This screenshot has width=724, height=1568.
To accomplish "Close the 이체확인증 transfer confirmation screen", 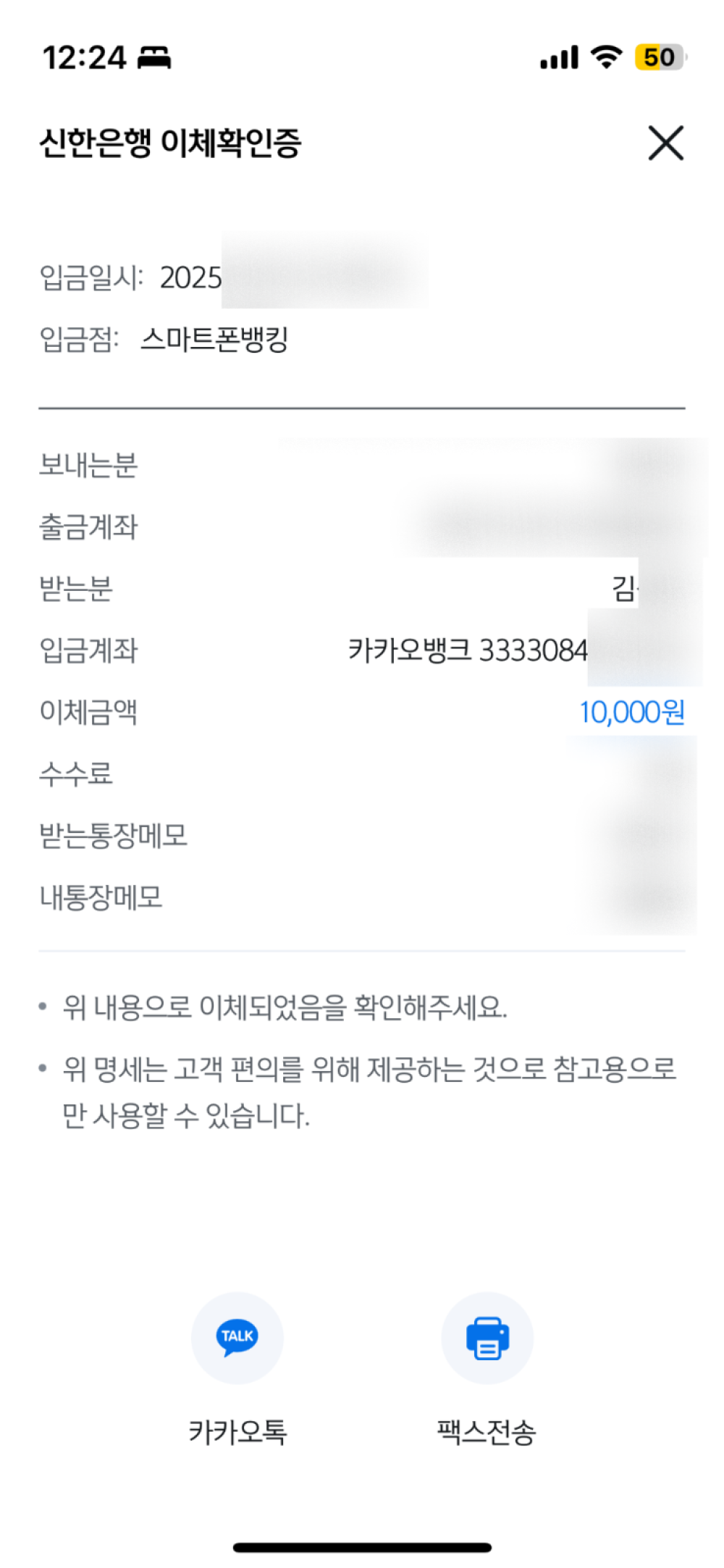I will coord(665,143).
